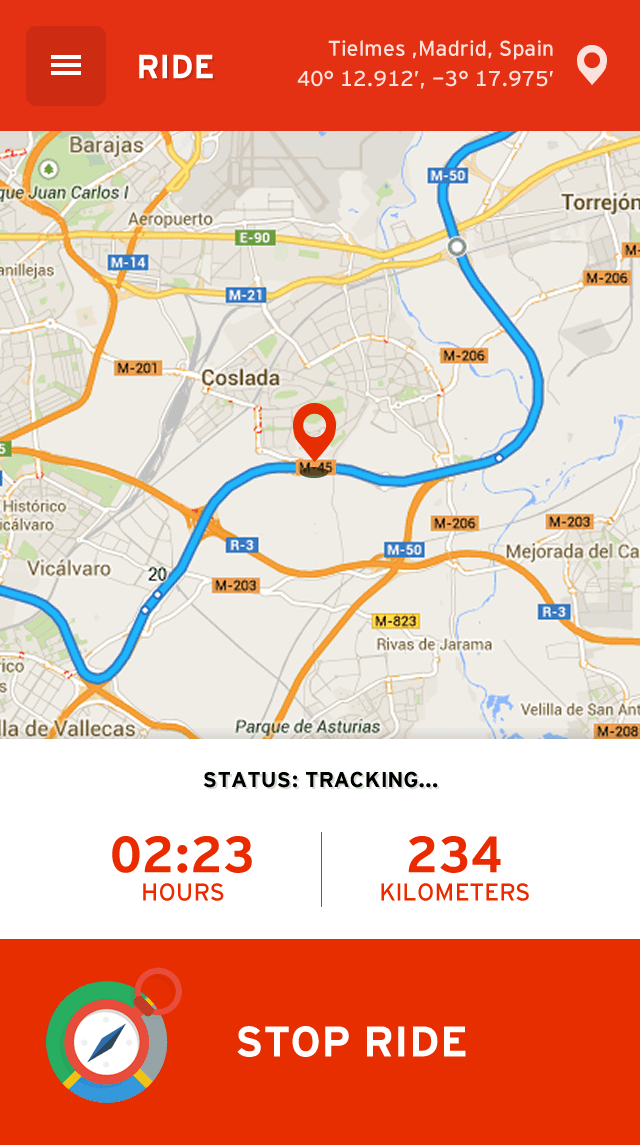Tap the location pin icon in header

click(592, 64)
